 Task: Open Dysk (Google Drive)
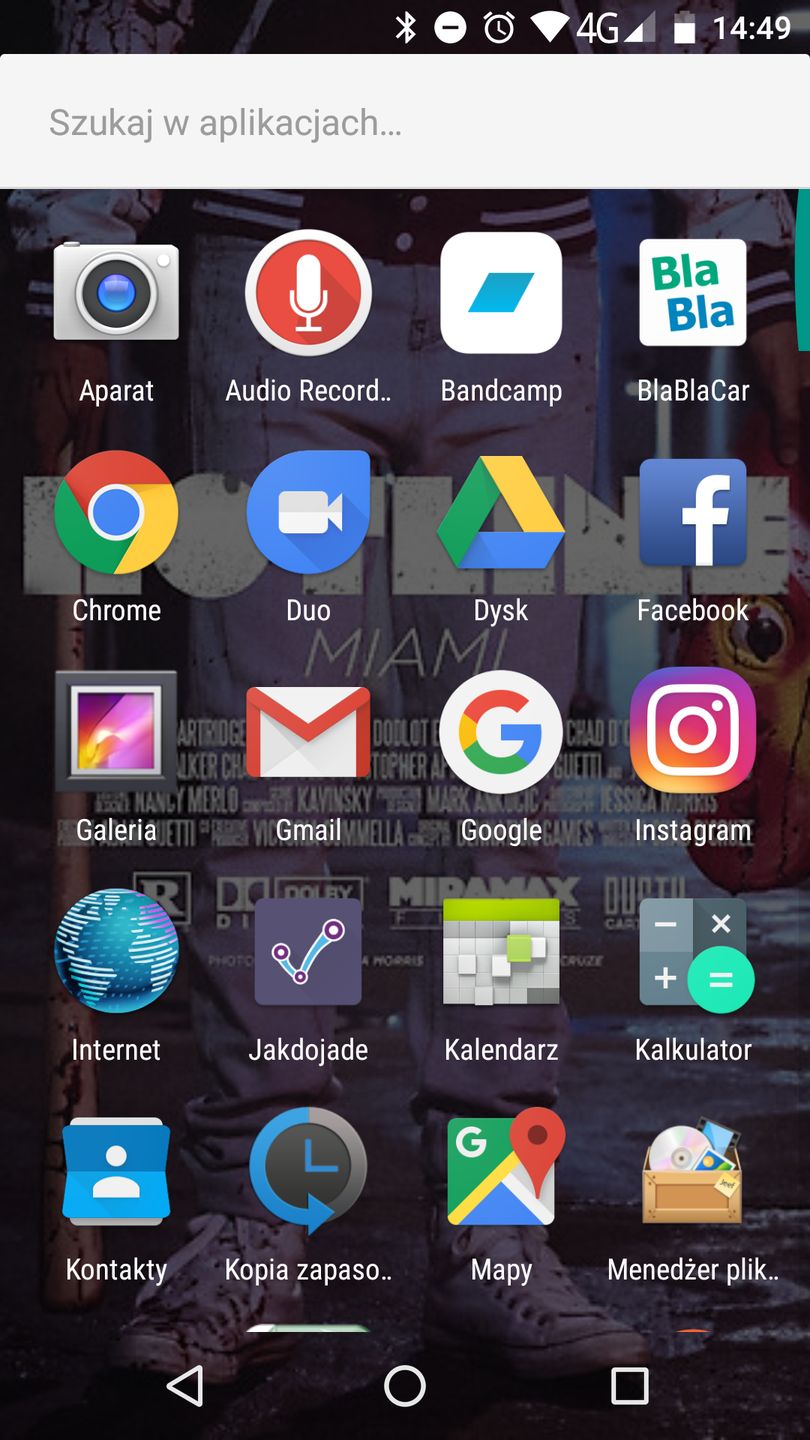[501, 512]
